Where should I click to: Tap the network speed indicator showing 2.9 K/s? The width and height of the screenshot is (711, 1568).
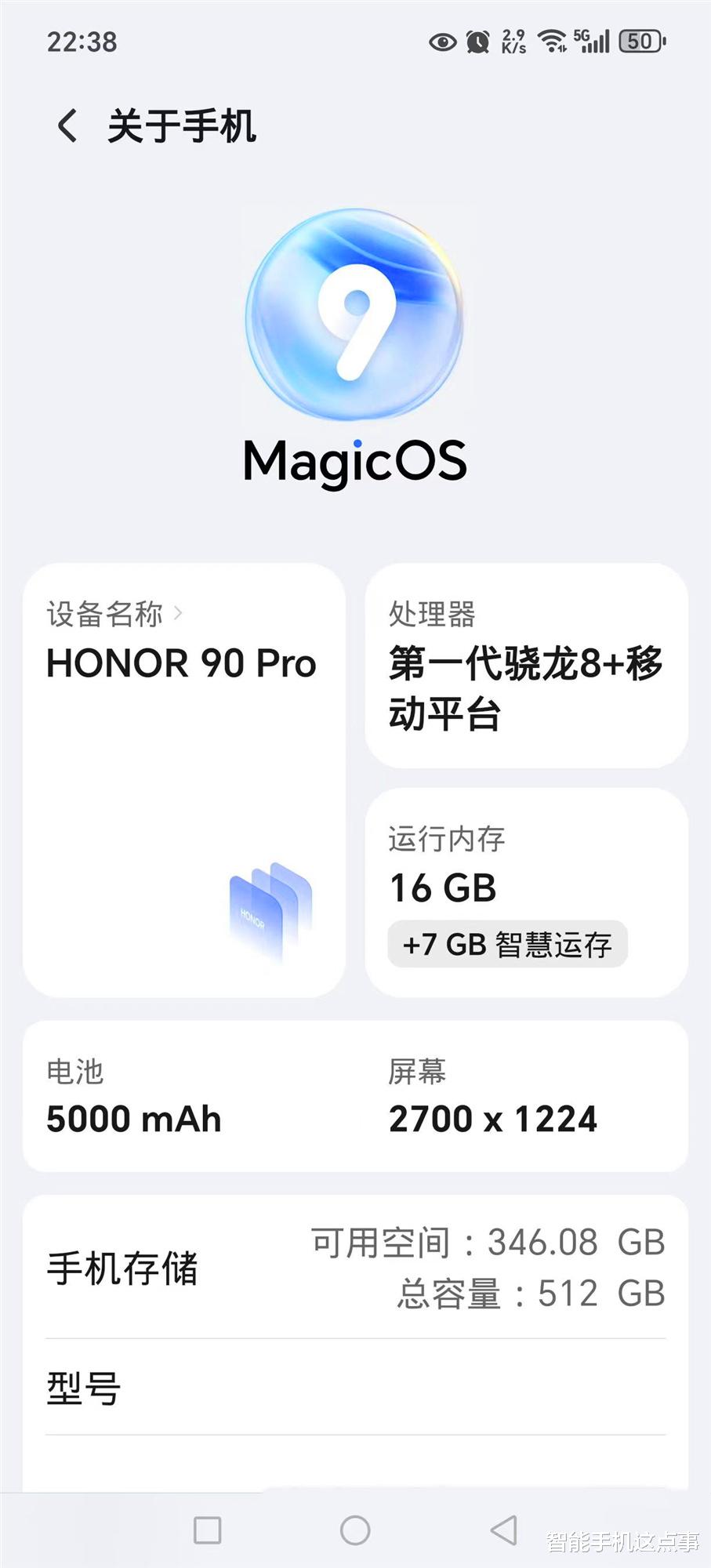pyautogui.click(x=513, y=43)
